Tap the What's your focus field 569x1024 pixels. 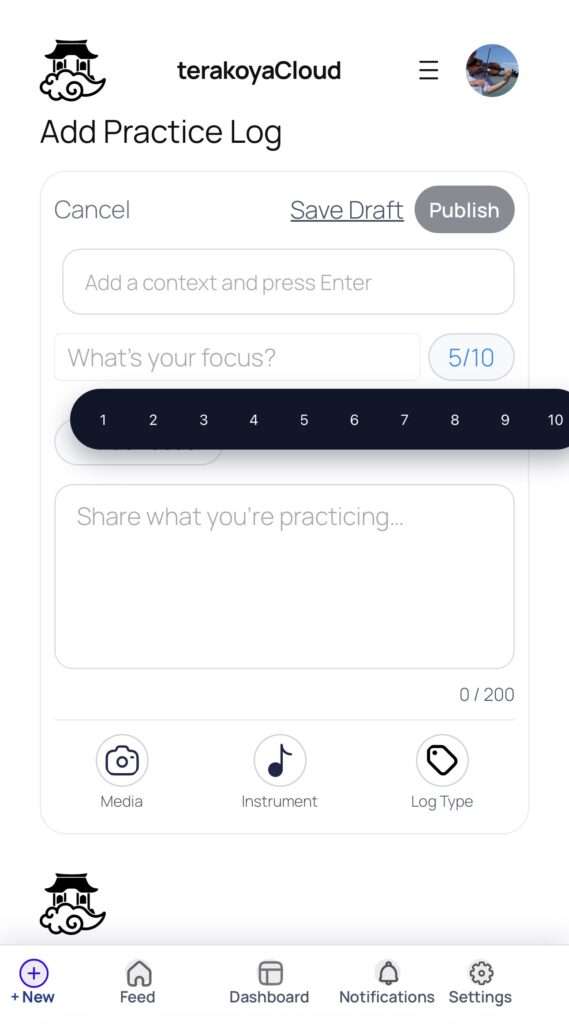point(237,357)
